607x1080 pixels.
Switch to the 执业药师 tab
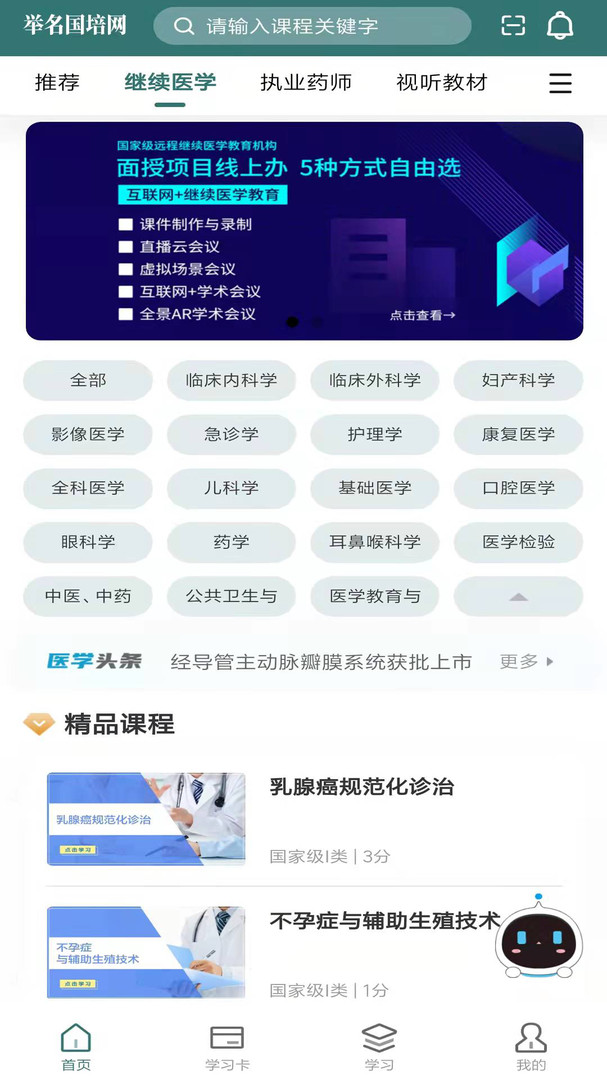coord(306,83)
